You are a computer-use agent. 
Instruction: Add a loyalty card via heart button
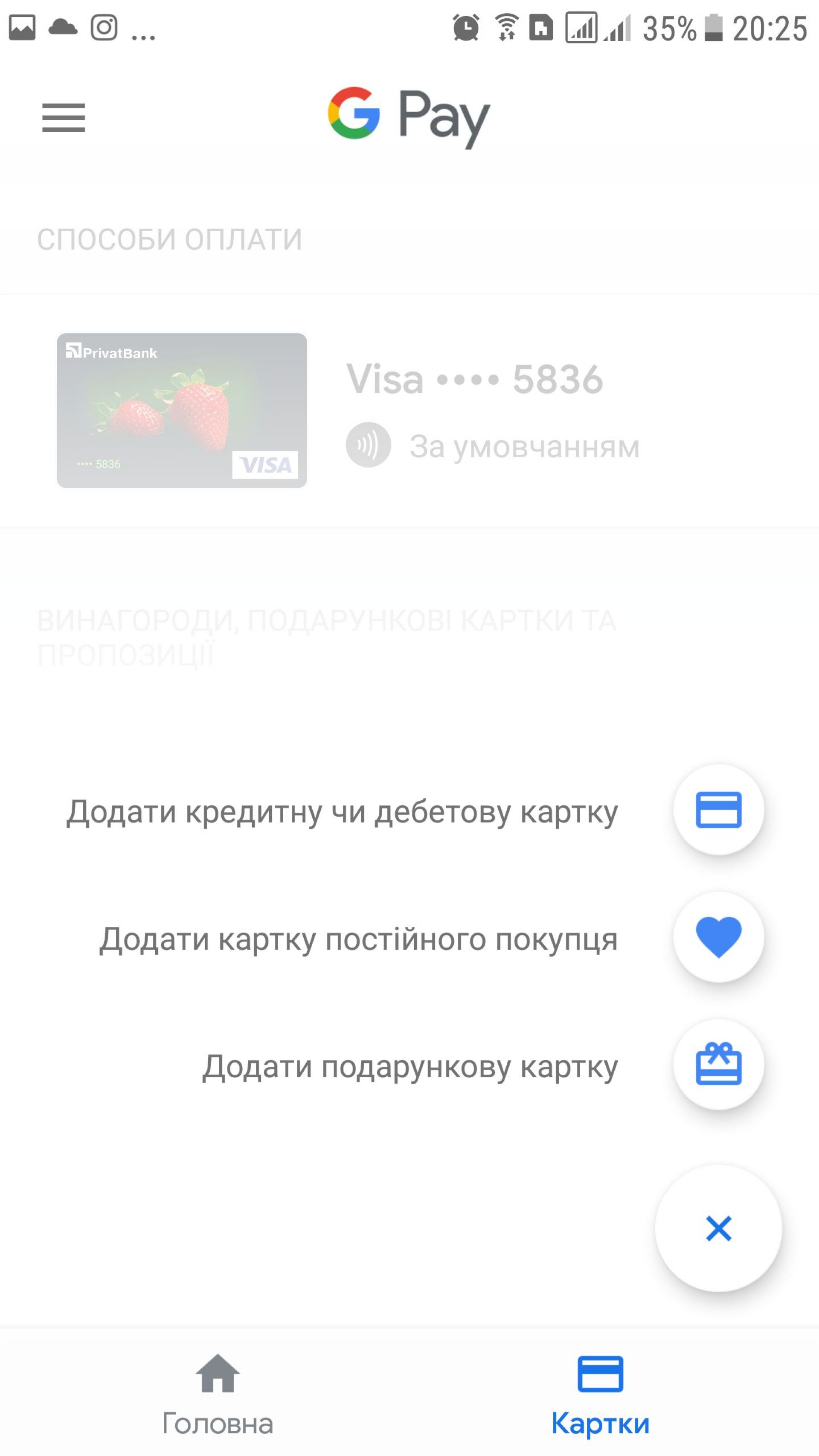click(718, 936)
